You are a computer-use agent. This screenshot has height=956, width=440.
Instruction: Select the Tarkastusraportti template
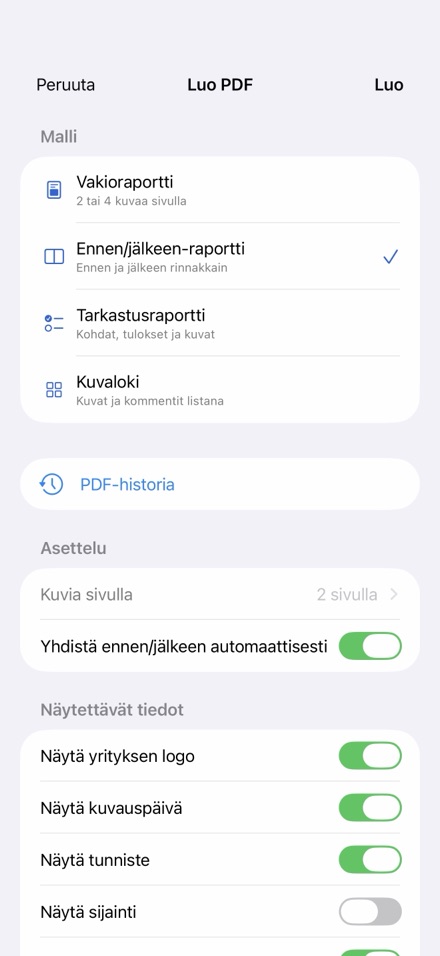[220, 323]
